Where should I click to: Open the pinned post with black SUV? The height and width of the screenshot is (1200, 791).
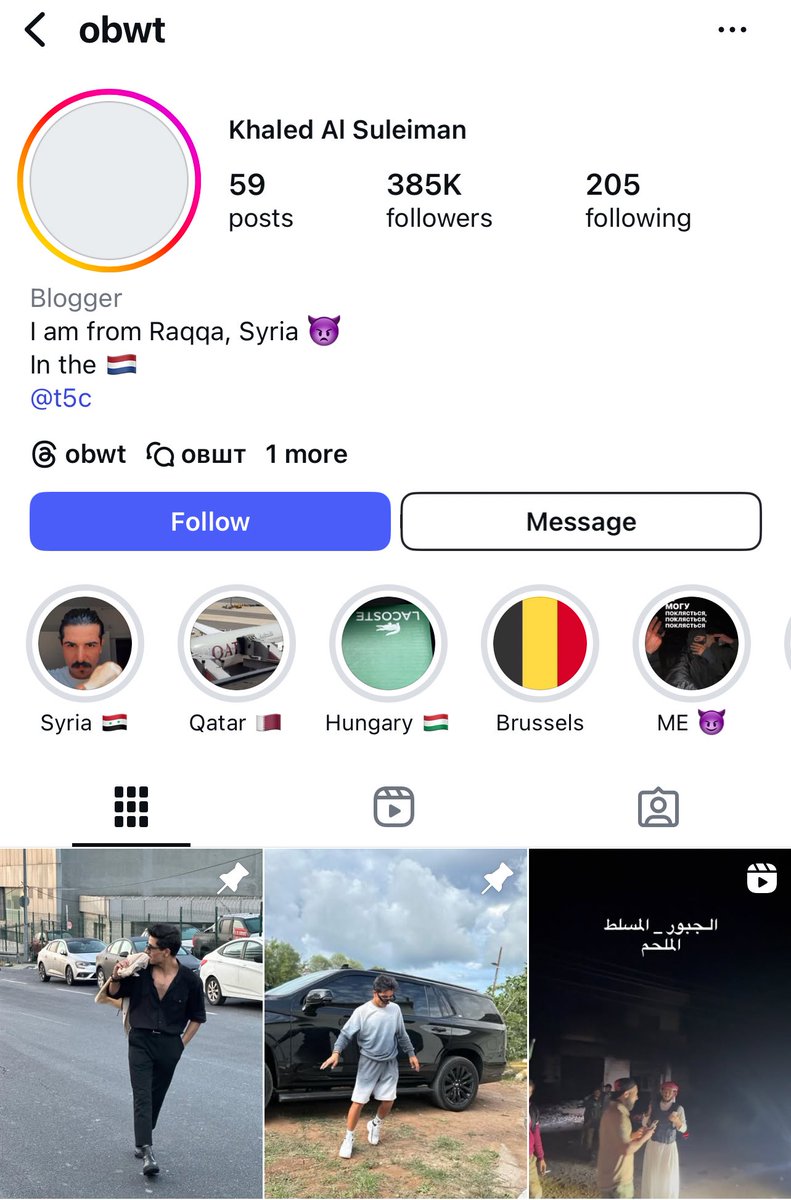[x=395, y=1023]
